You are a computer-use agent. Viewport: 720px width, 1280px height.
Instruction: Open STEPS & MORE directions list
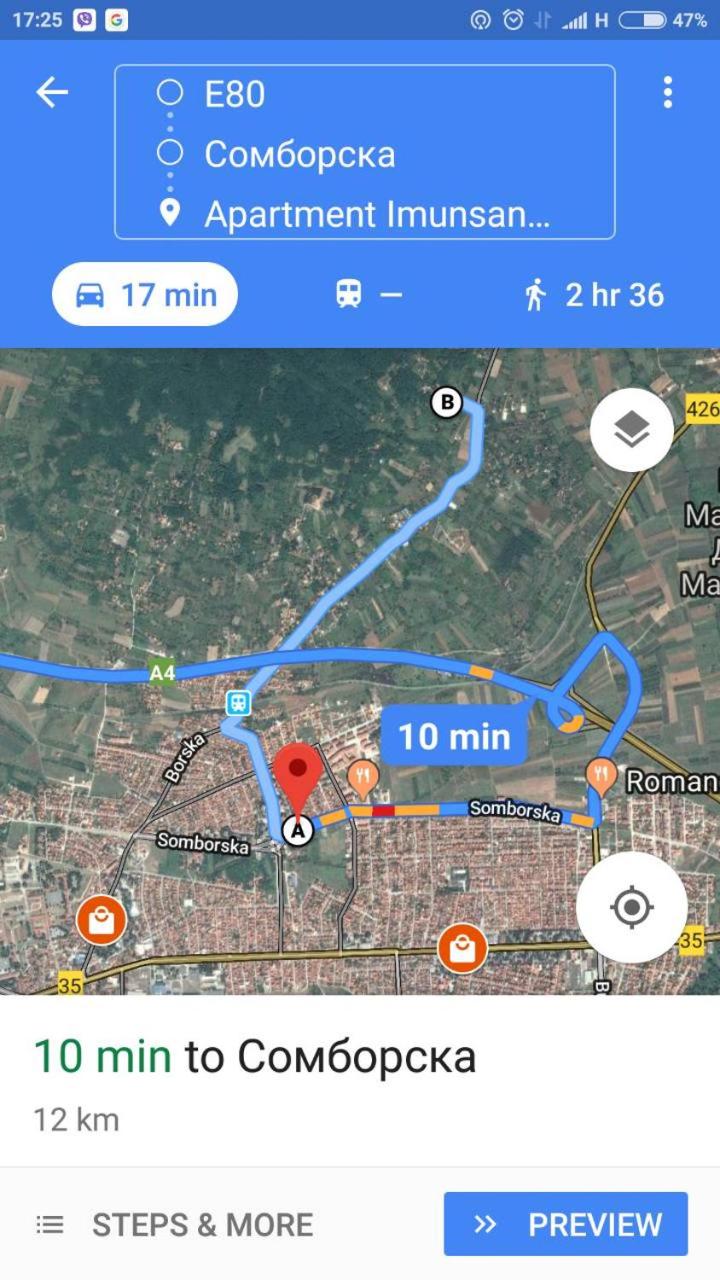[175, 1224]
